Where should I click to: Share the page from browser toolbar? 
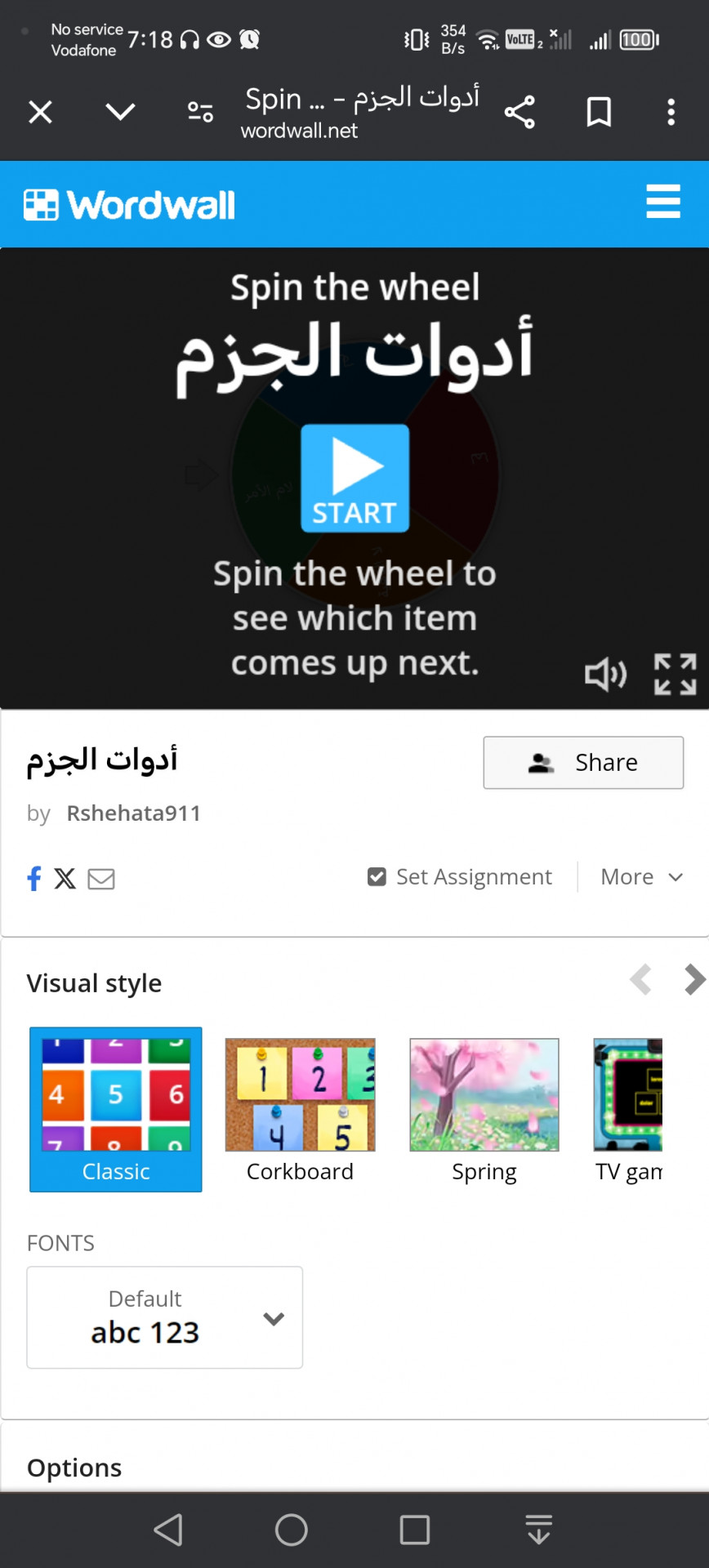tap(519, 112)
